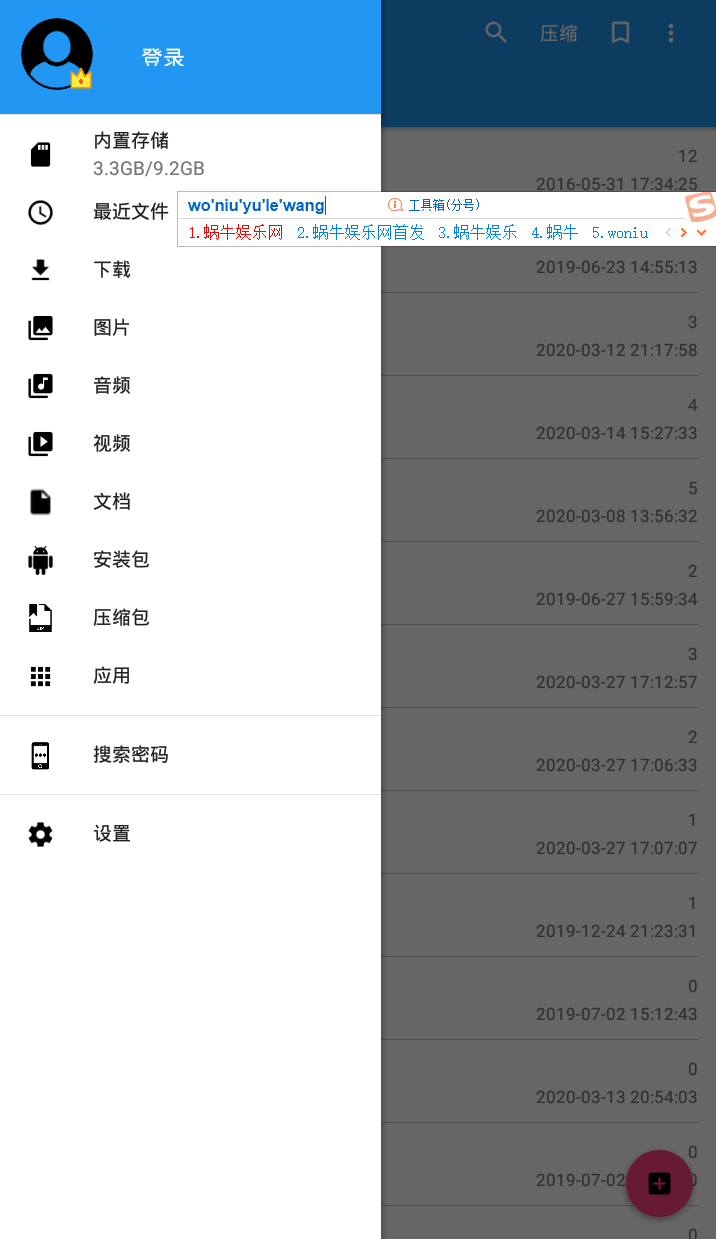Viewport: 716px width, 1239px height.
Task: Tap the add floating button
Action: [659, 1184]
